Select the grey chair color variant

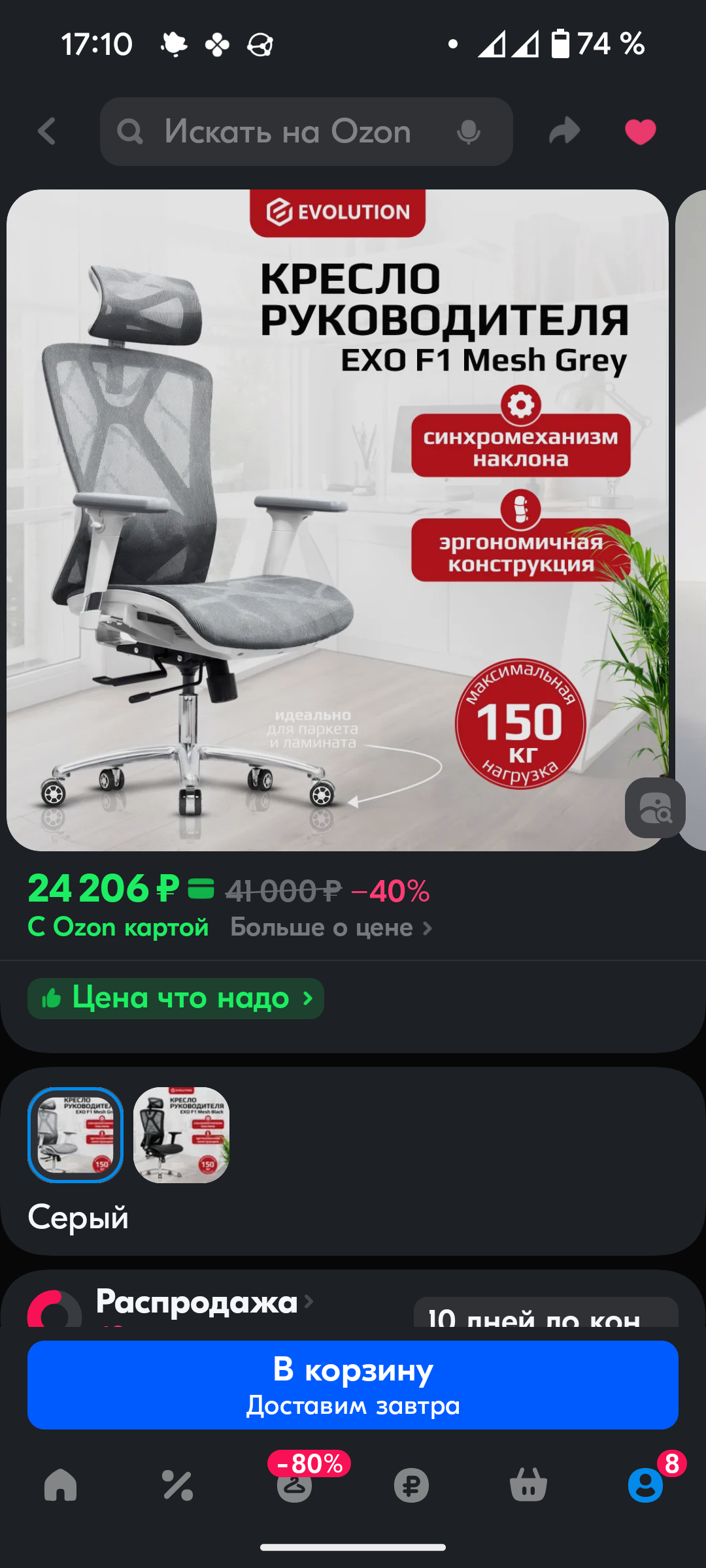(x=76, y=1135)
